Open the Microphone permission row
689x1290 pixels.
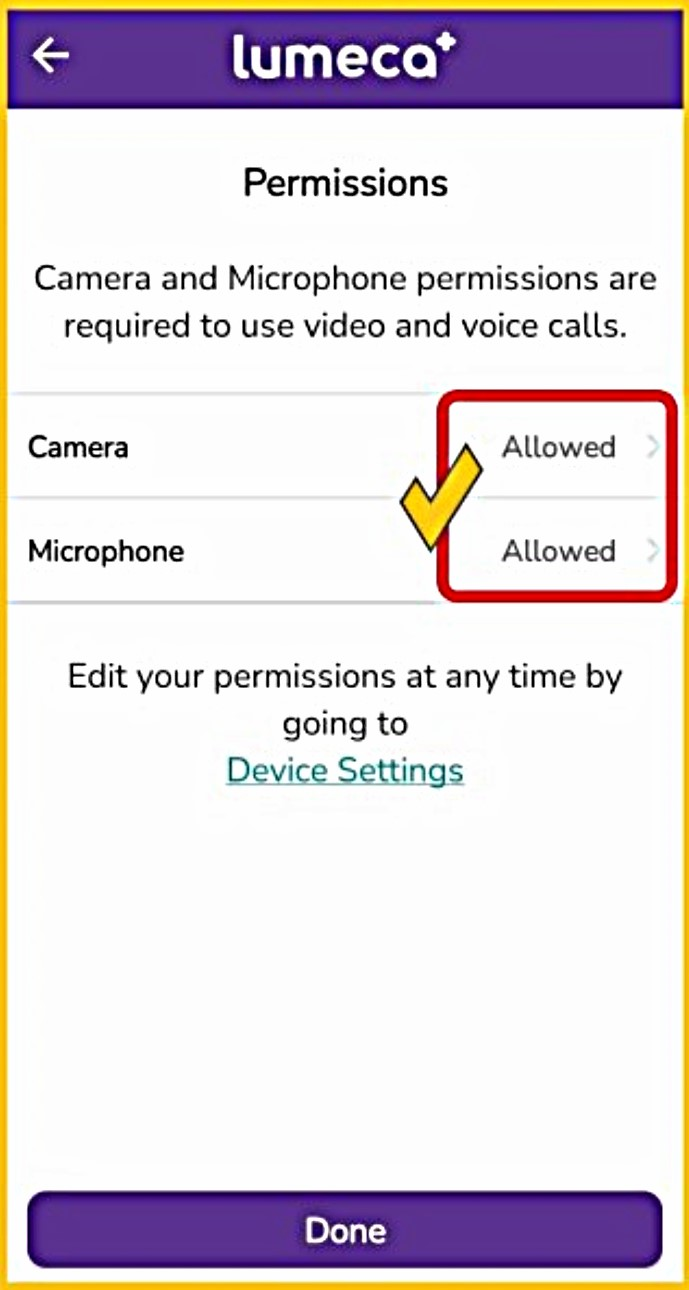click(x=340, y=551)
